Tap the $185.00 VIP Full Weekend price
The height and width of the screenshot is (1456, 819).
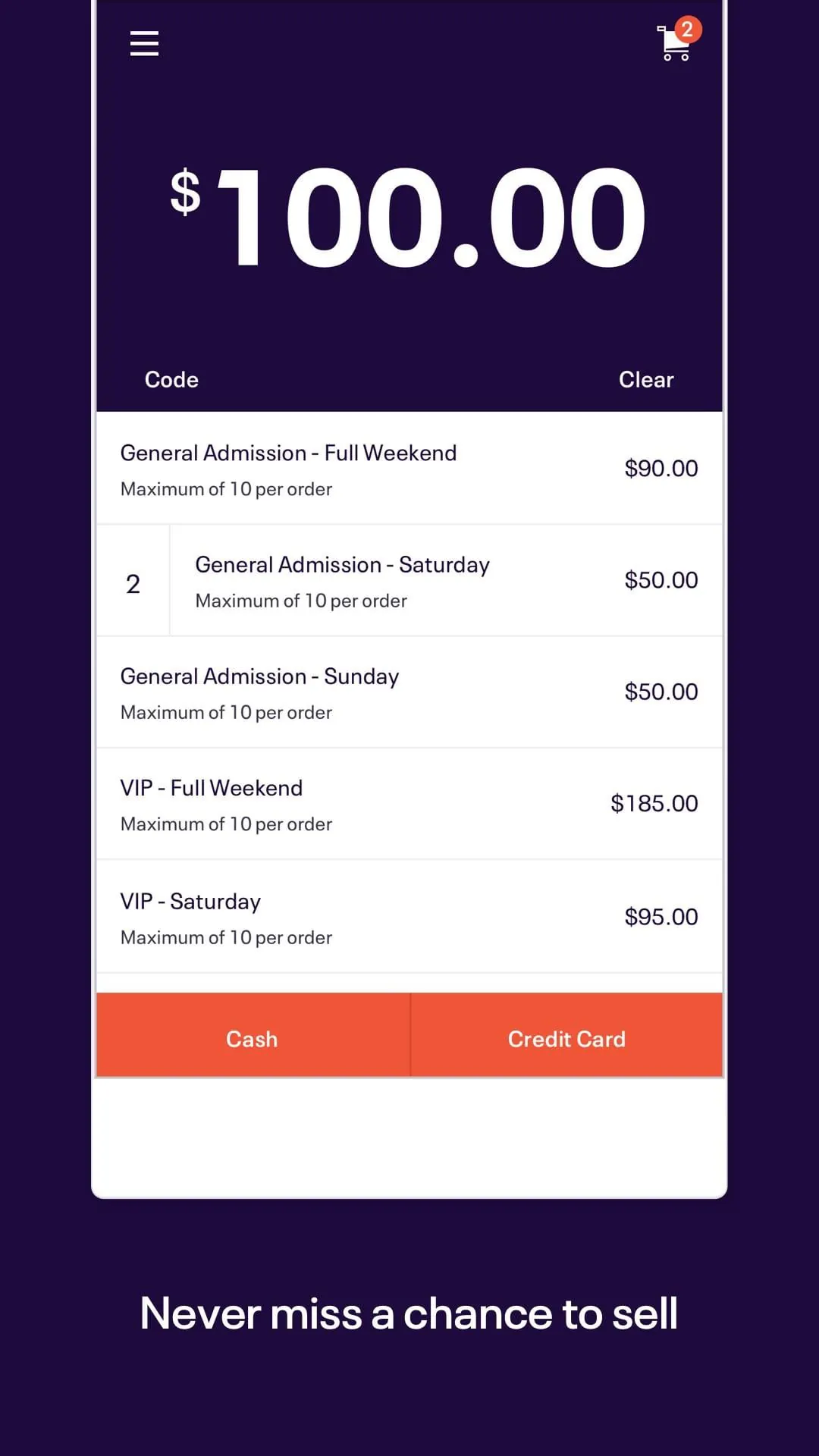click(655, 802)
